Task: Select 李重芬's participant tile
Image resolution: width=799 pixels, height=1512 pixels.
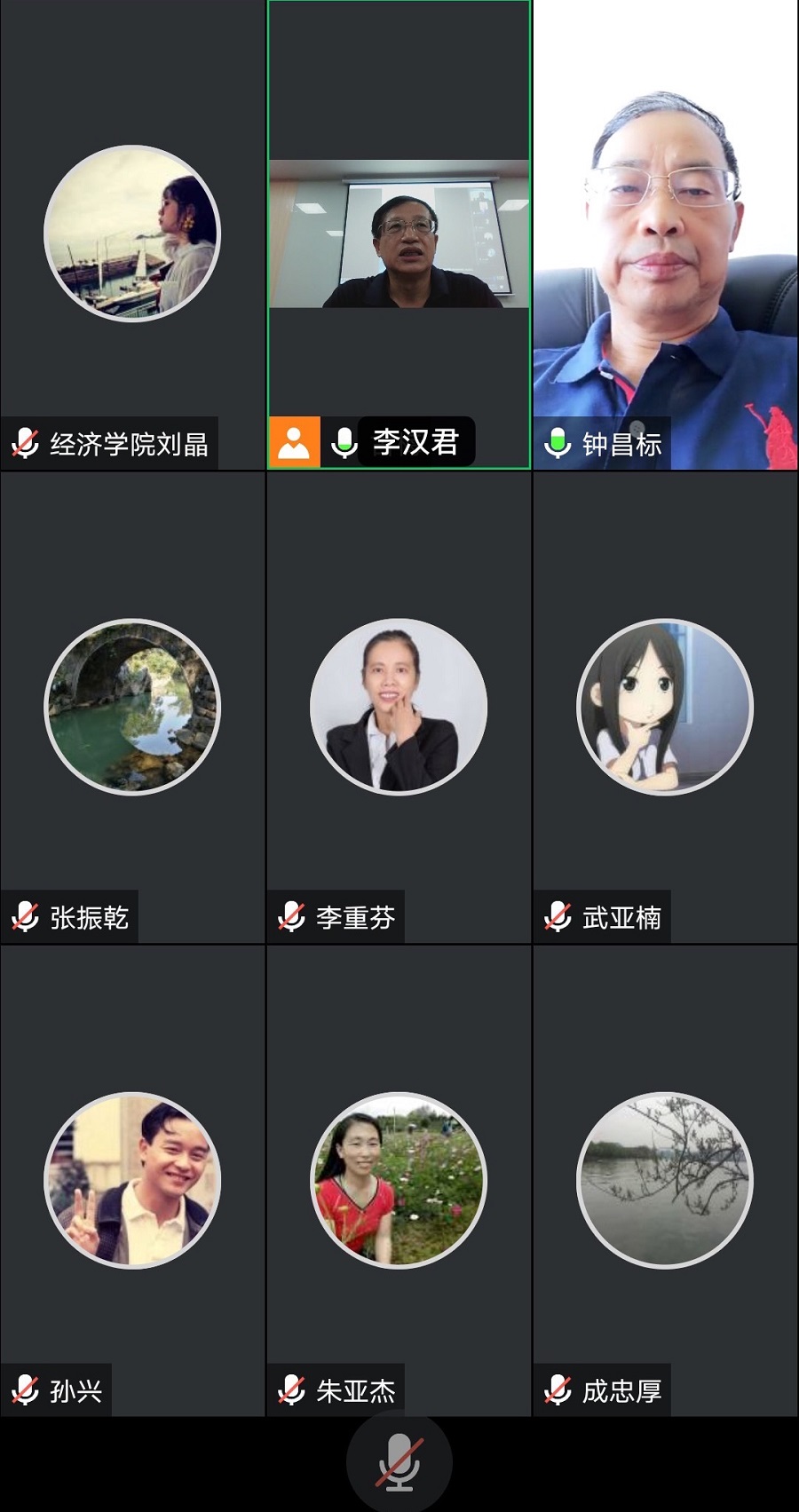Action: (399, 707)
